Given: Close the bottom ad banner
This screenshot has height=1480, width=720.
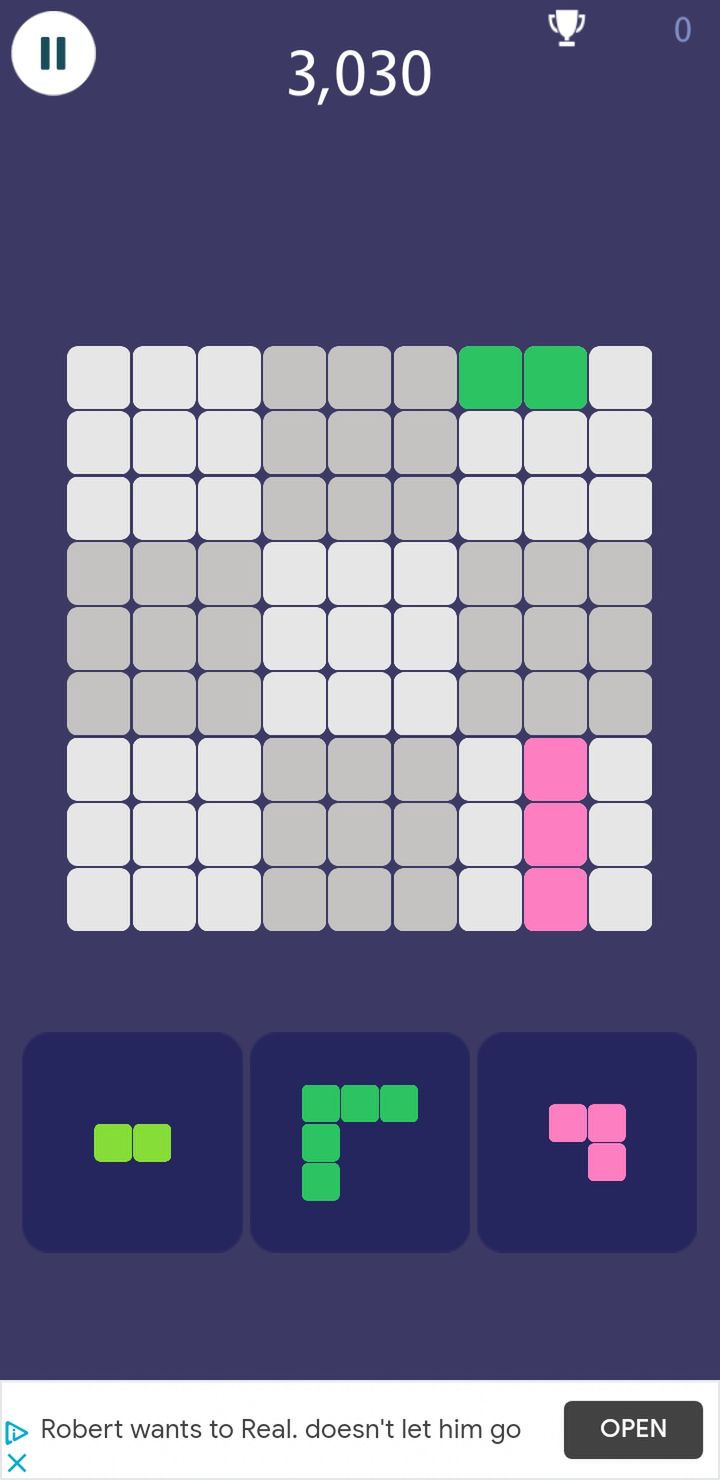Looking at the screenshot, I should pyautogui.click(x=17, y=1464).
